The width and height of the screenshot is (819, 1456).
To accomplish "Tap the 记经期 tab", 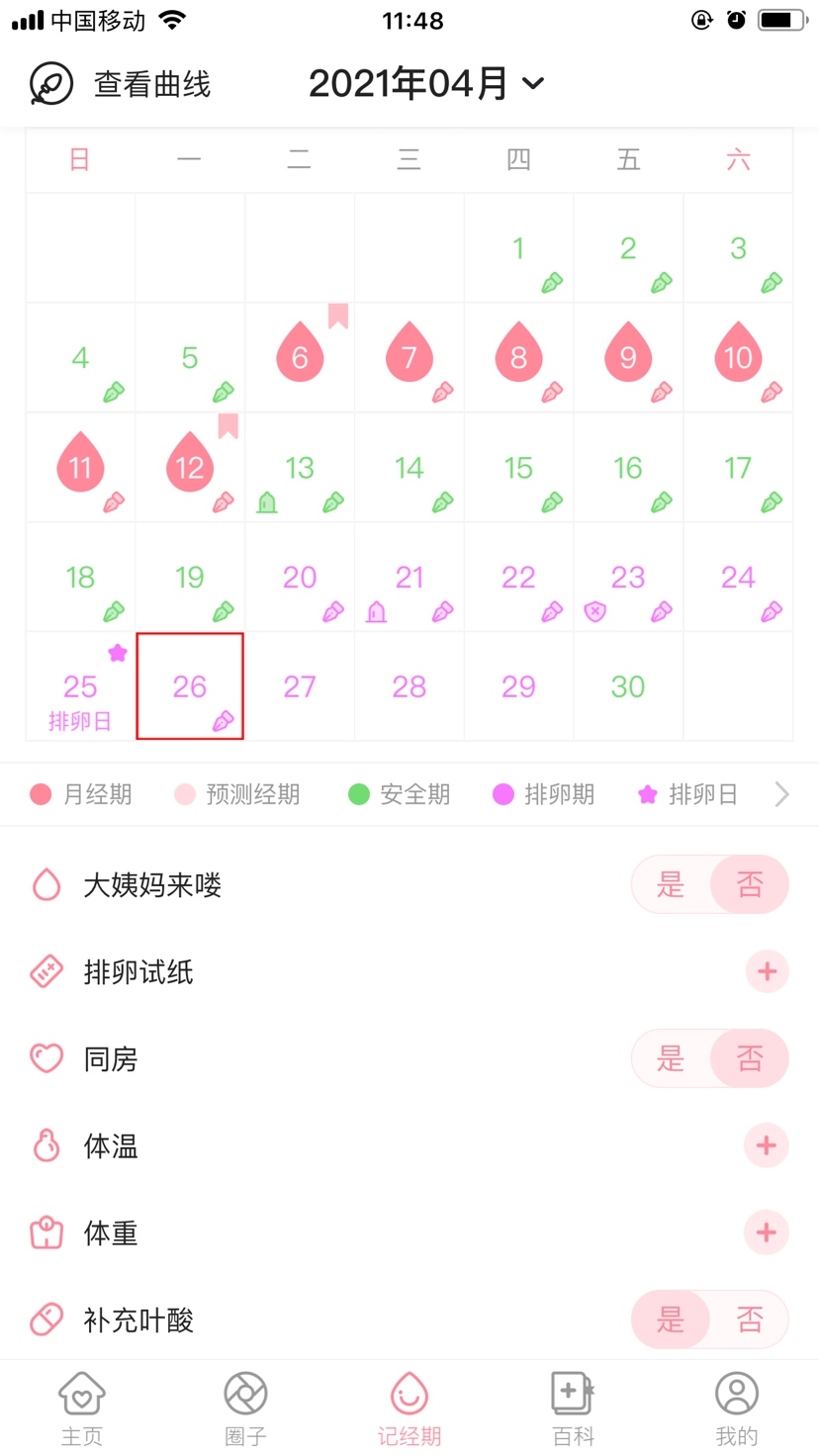I will pyautogui.click(x=409, y=1409).
